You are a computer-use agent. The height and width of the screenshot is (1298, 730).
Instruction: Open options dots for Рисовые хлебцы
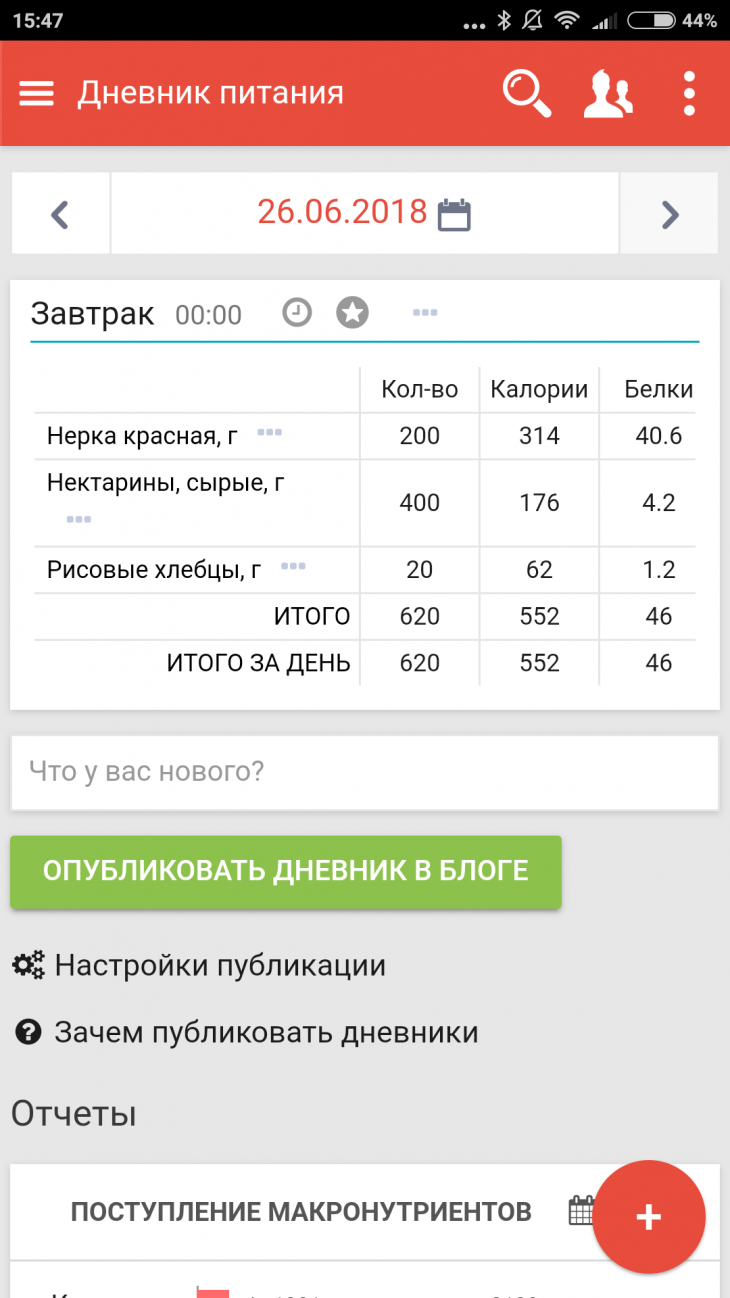(293, 566)
